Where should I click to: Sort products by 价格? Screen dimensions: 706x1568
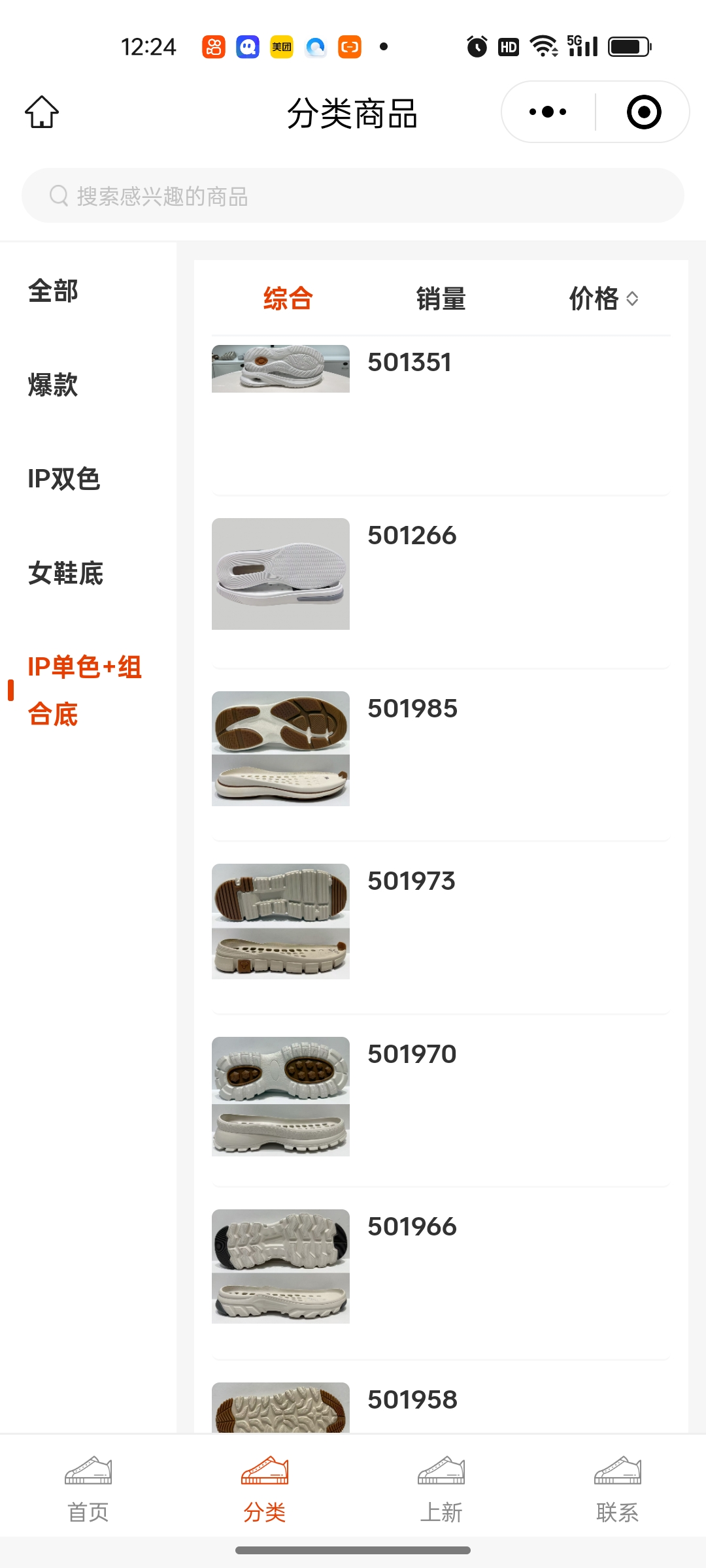pyautogui.click(x=603, y=299)
